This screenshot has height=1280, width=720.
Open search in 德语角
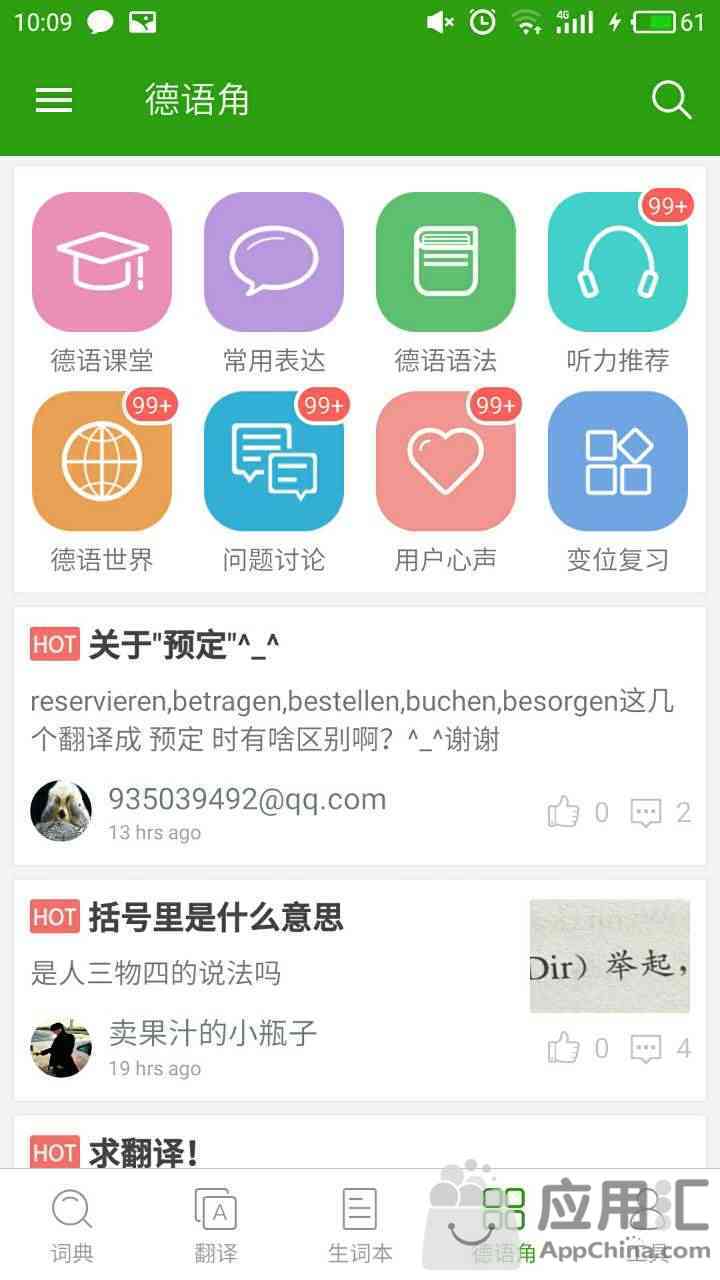[x=671, y=100]
